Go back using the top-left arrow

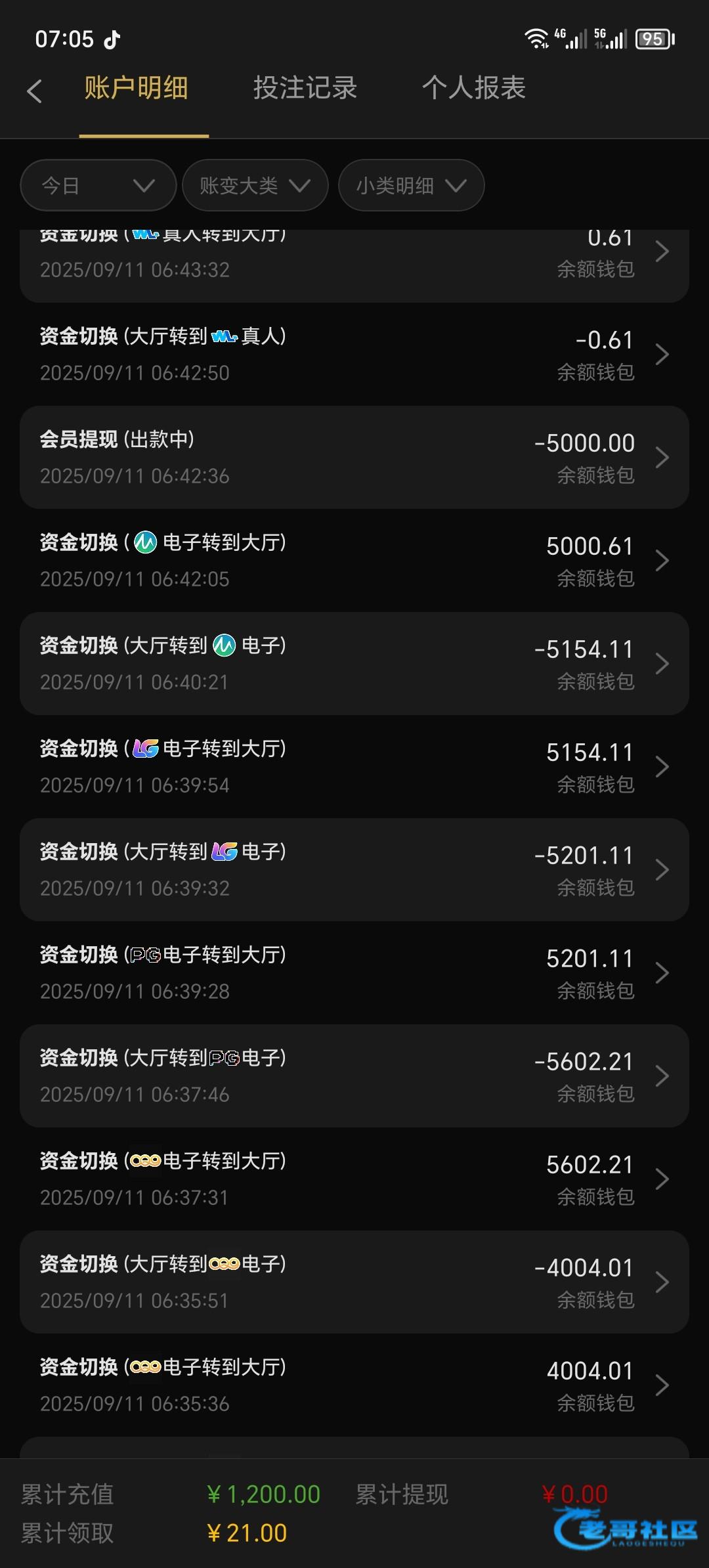tap(35, 91)
